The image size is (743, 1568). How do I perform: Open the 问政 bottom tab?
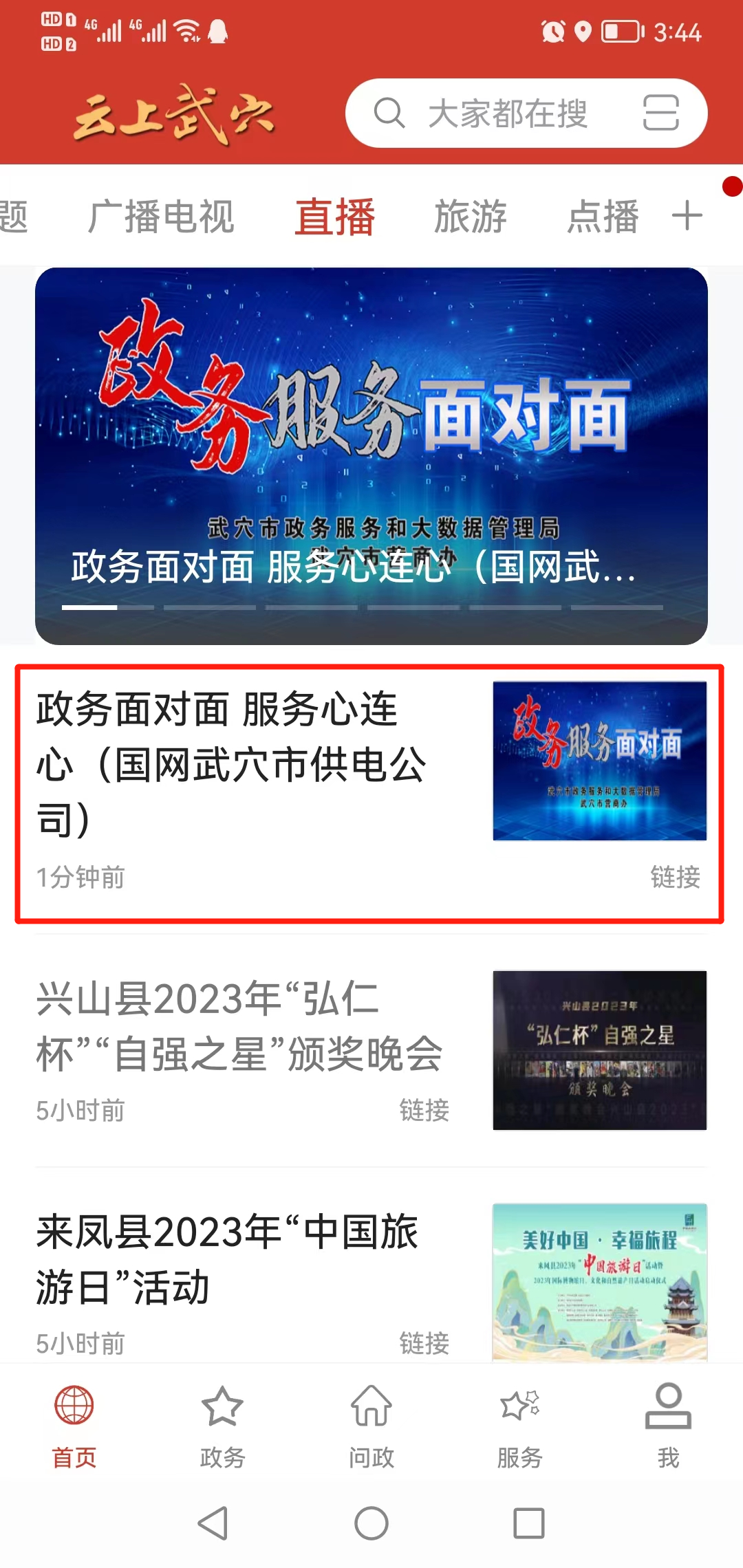[371, 1427]
